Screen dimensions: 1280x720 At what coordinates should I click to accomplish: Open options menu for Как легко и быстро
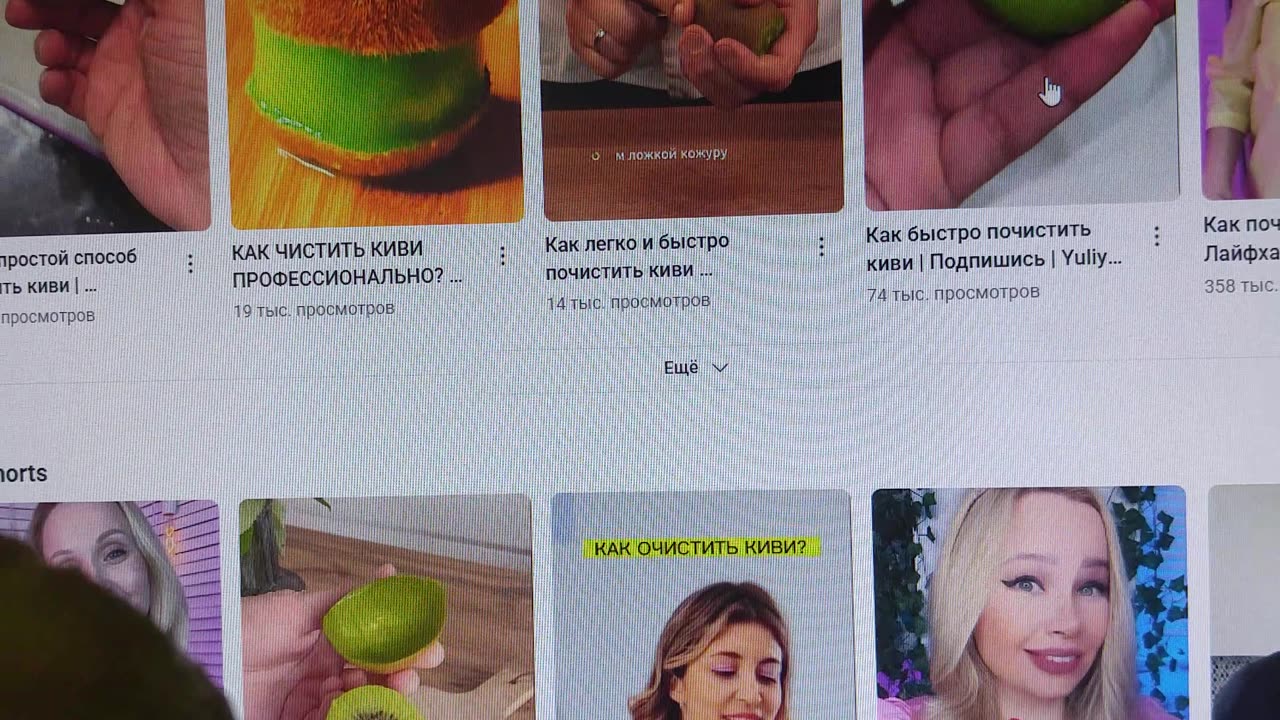click(x=821, y=247)
